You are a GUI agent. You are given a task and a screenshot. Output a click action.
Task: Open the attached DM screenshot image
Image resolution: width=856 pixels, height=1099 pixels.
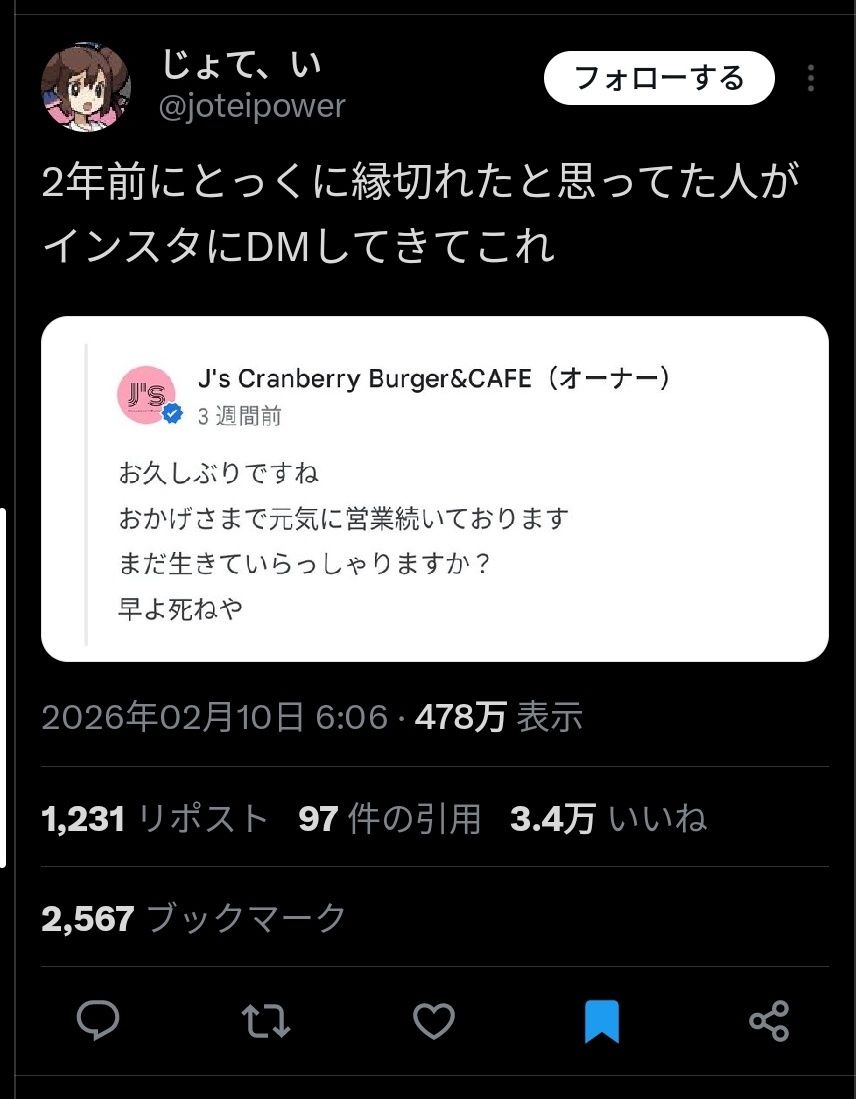tap(434, 489)
